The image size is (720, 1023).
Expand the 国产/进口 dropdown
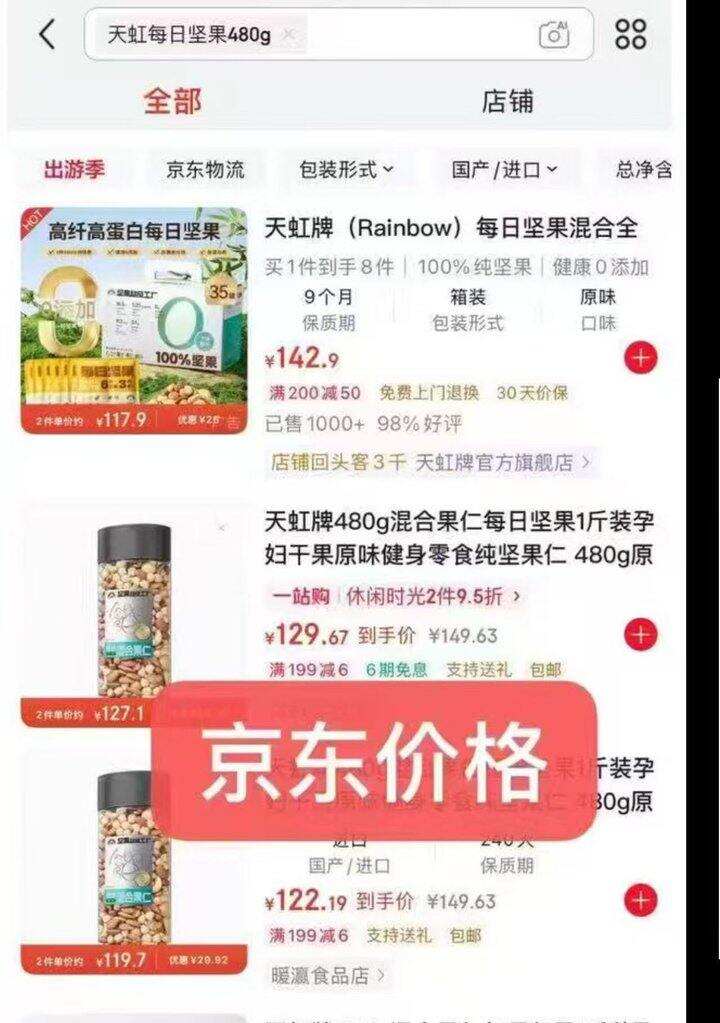tap(505, 170)
